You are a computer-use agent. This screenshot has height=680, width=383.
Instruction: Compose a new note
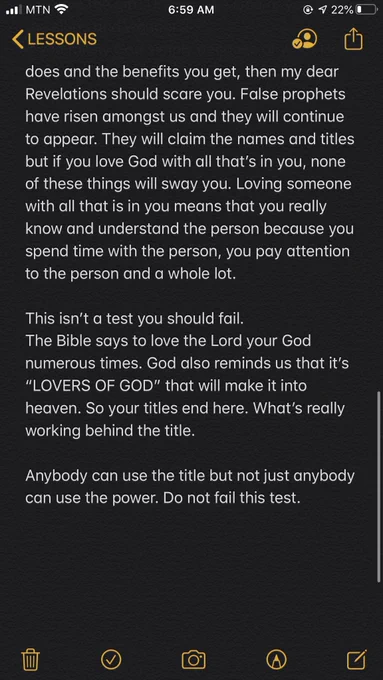pyautogui.click(x=357, y=659)
